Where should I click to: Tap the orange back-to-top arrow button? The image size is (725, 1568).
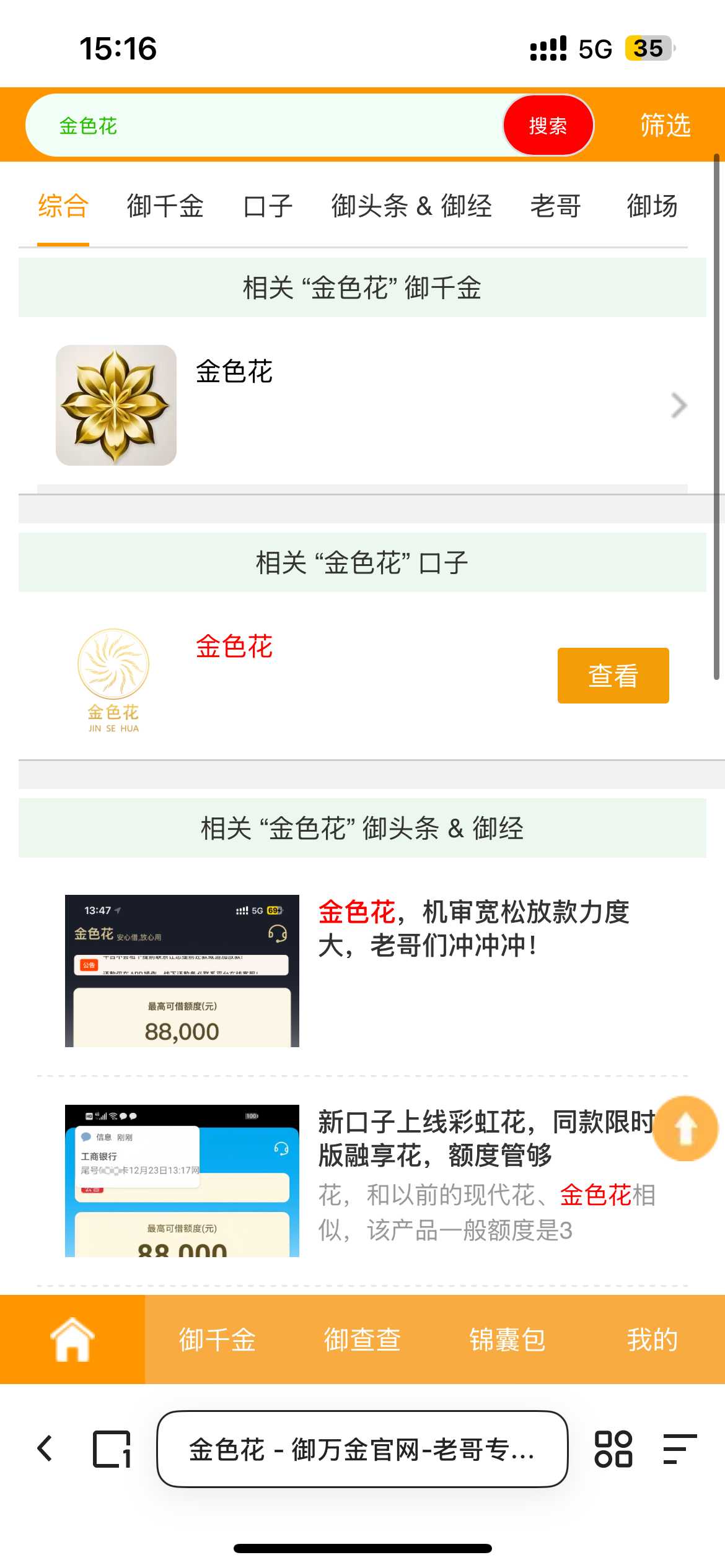tap(685, 1128)
